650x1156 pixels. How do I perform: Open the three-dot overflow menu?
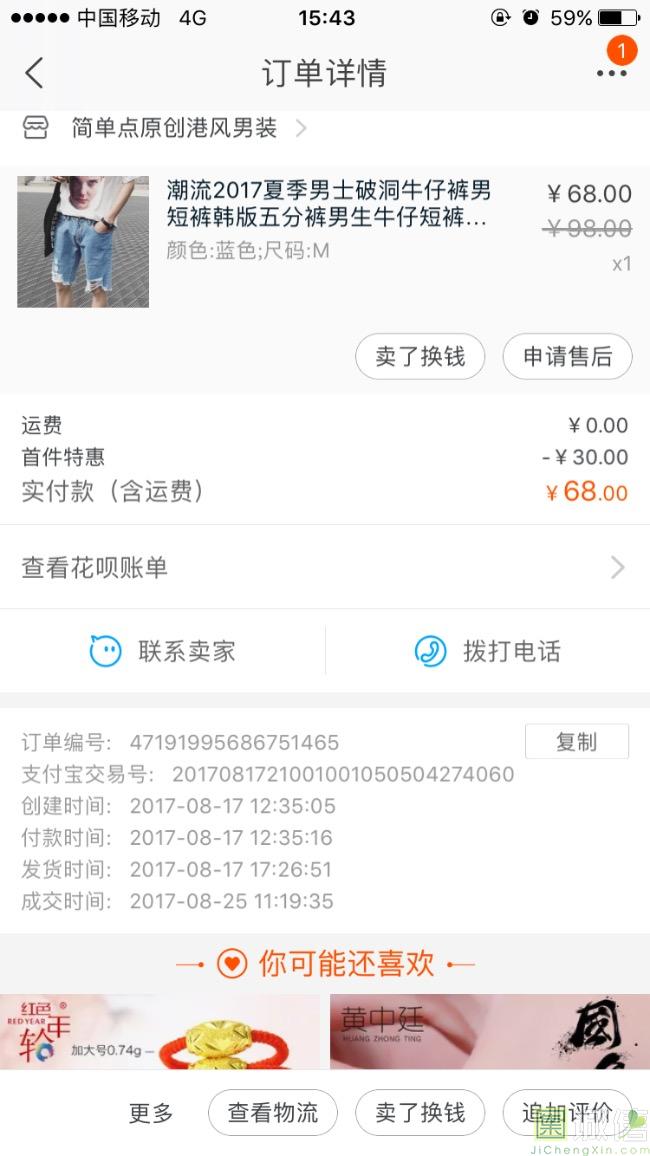pos(611,73)
